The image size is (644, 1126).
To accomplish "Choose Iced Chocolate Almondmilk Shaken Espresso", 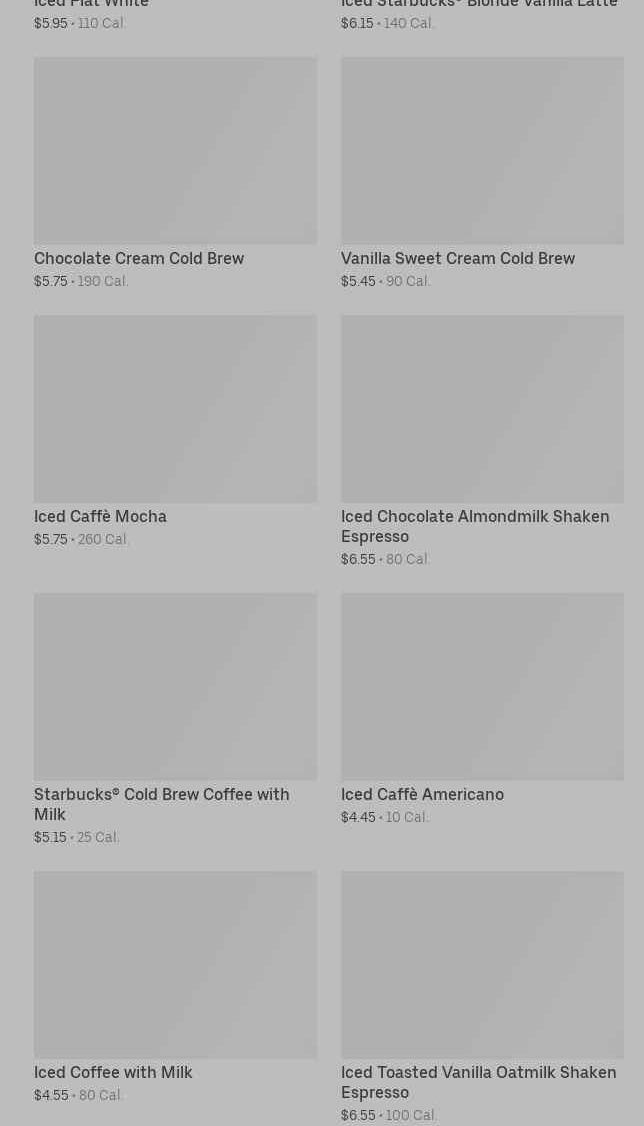I will point(482,441).
